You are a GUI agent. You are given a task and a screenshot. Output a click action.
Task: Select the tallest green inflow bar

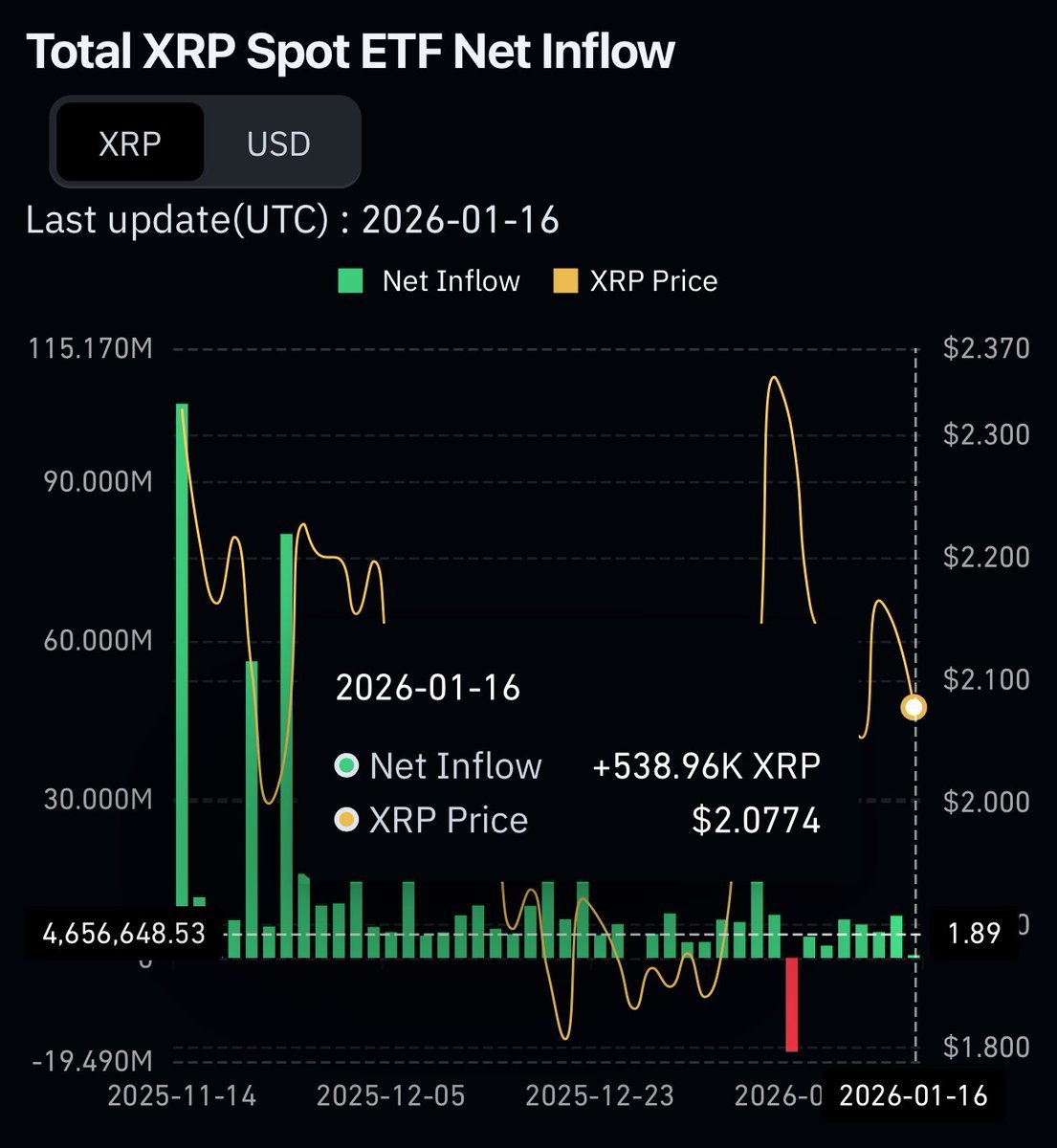[182, 670]
